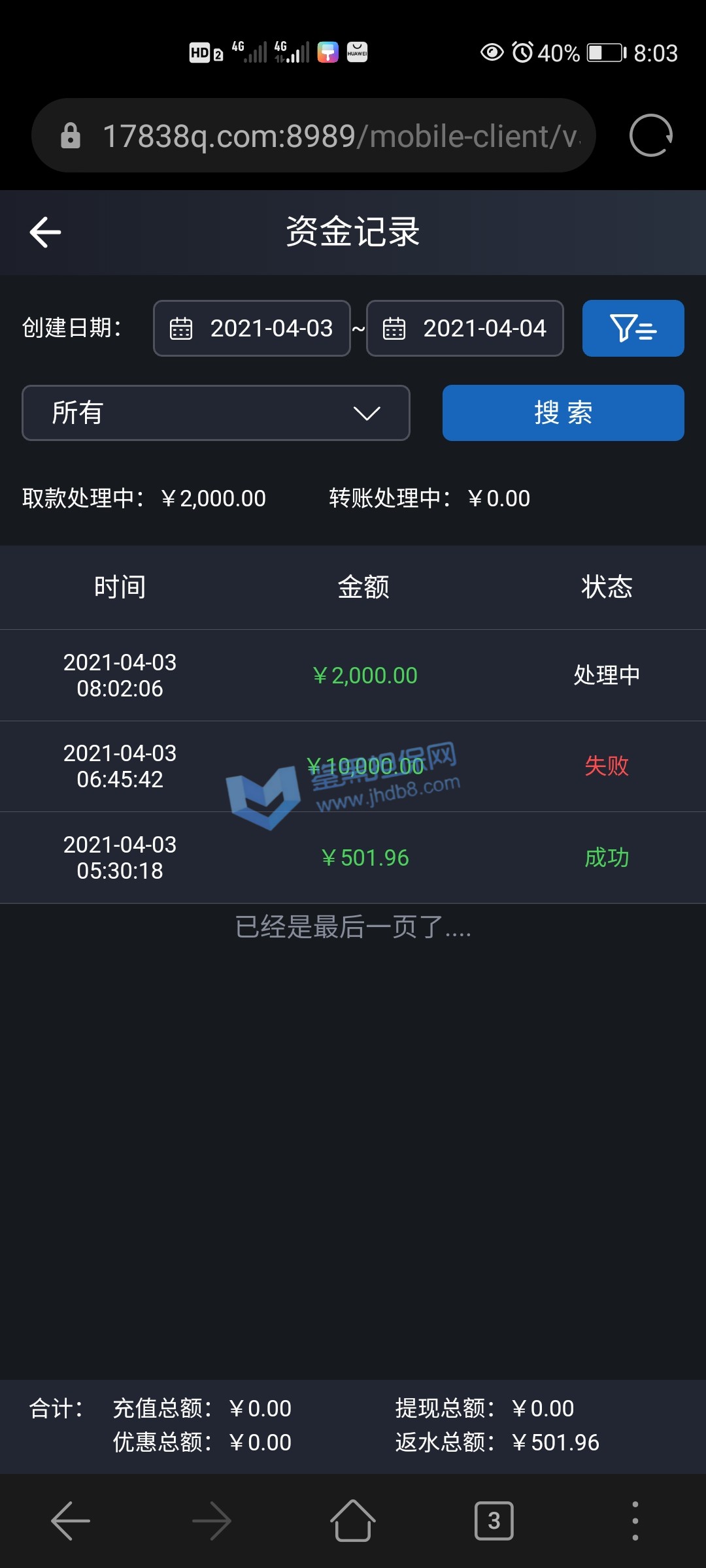Open browser tabs switcher showing 3
706x1568 pixels.
(x=494, y=1521)
